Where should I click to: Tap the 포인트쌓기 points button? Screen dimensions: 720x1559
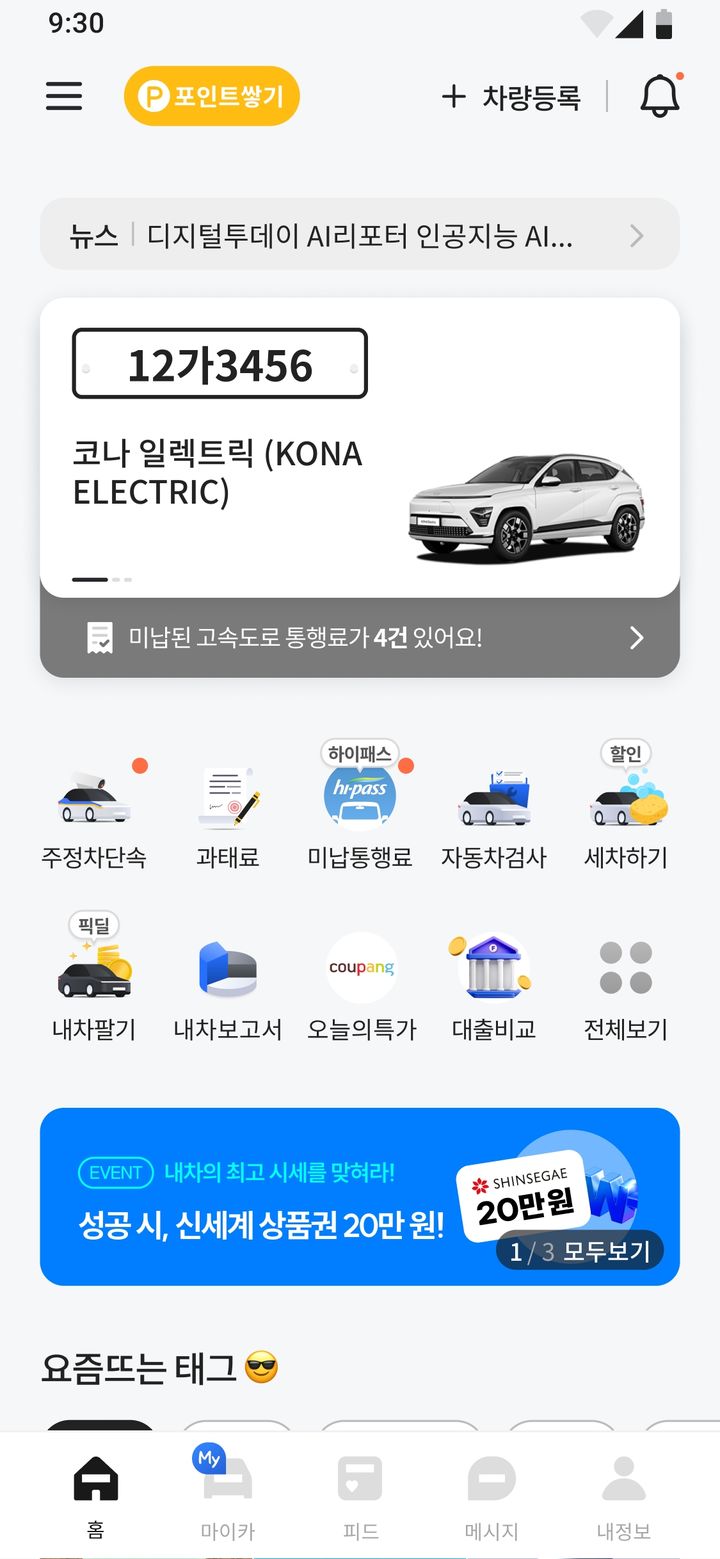coord(210,95)
